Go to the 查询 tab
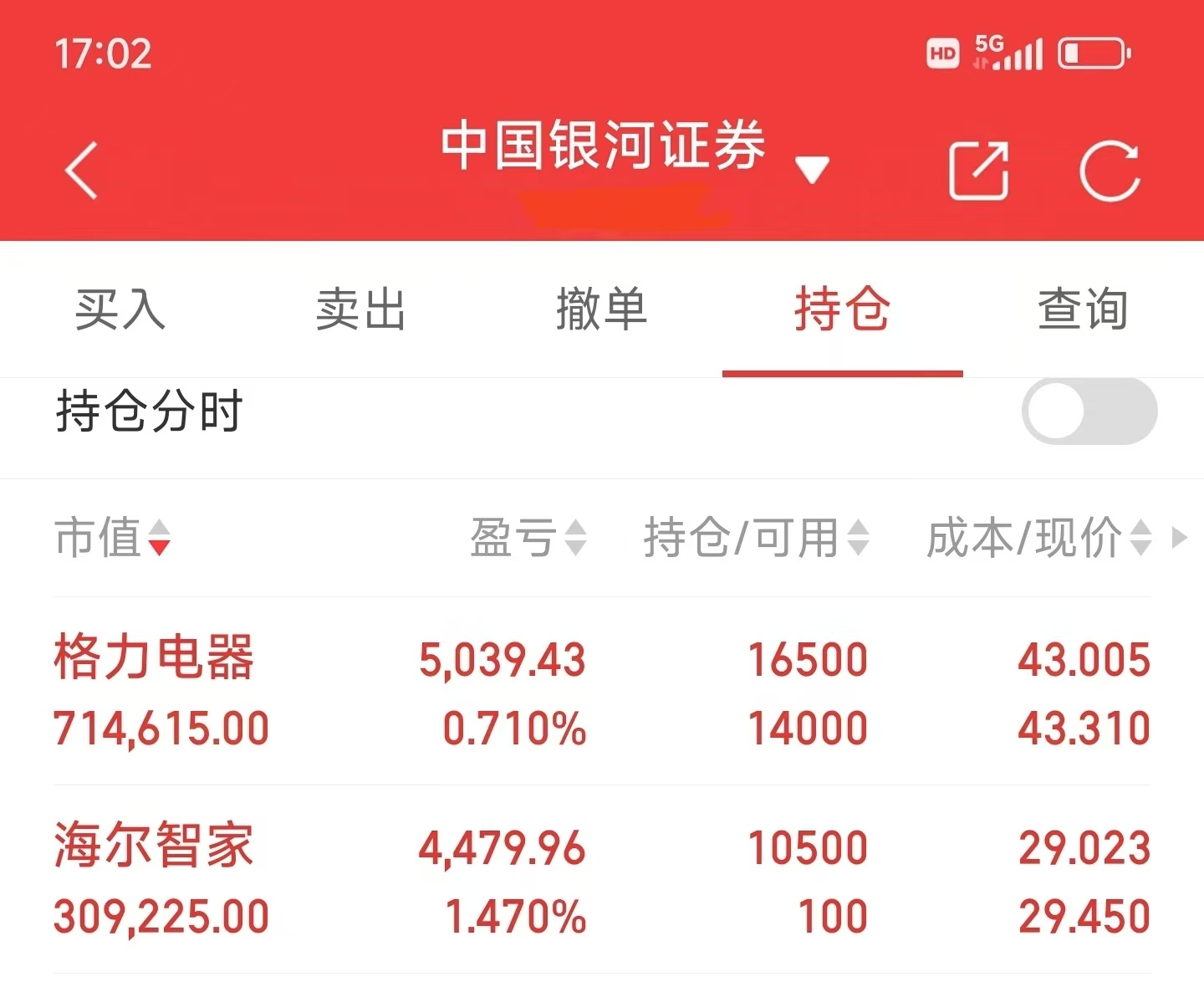 [1083, 309]
